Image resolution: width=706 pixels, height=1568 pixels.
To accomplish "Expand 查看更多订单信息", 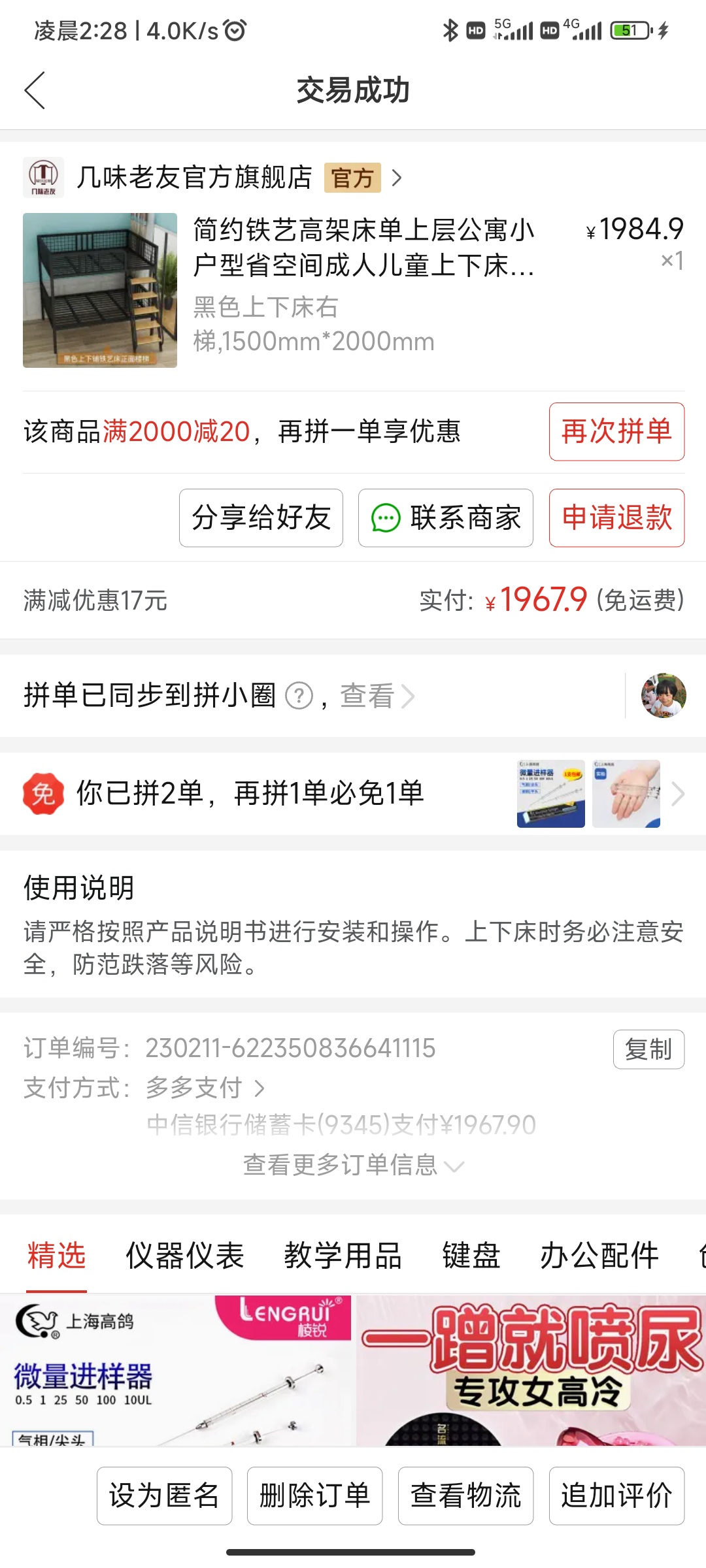I will (x=353, y=1165).
